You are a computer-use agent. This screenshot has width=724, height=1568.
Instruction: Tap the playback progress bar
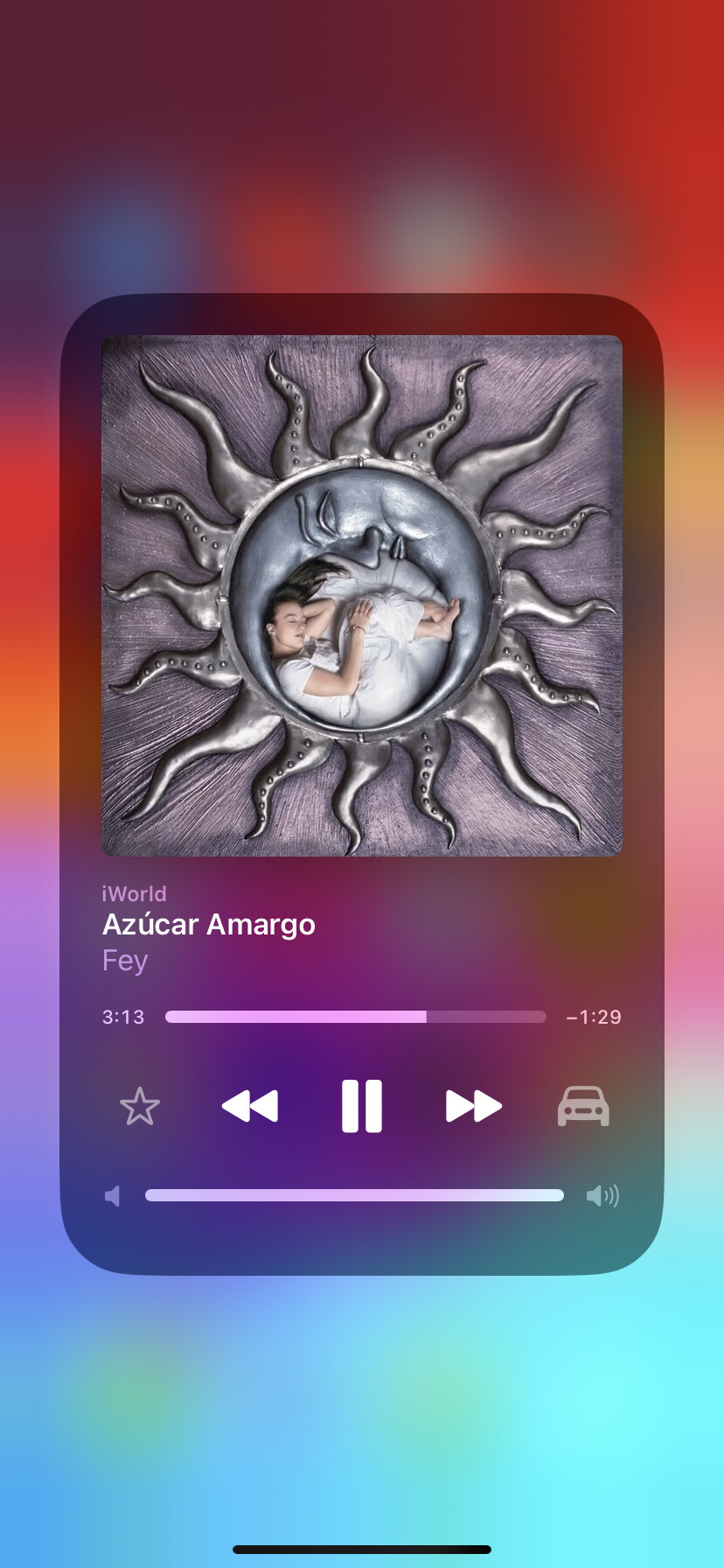pyautogui.click(x=355, y=1017)
